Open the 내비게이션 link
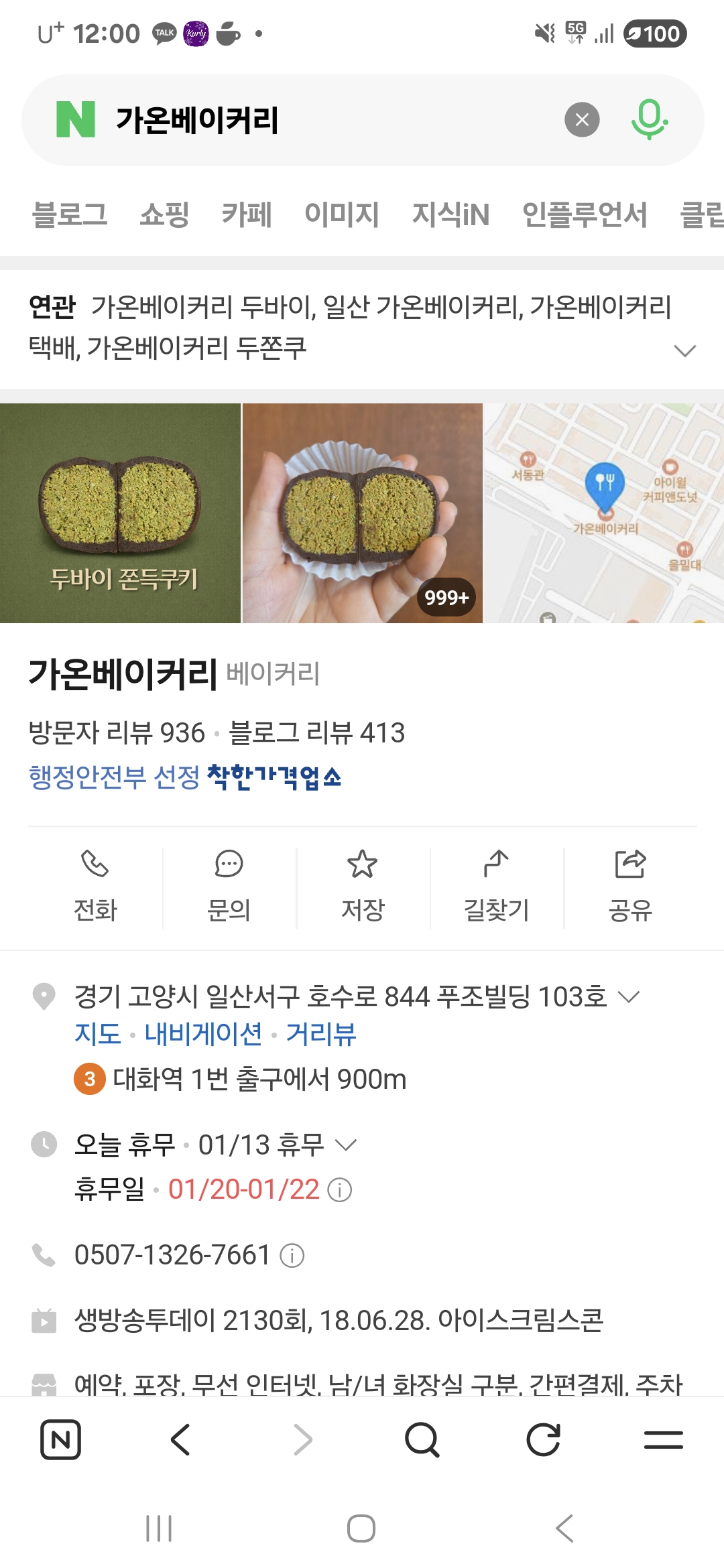The image size is (724, 1568). pos(203,1034)
